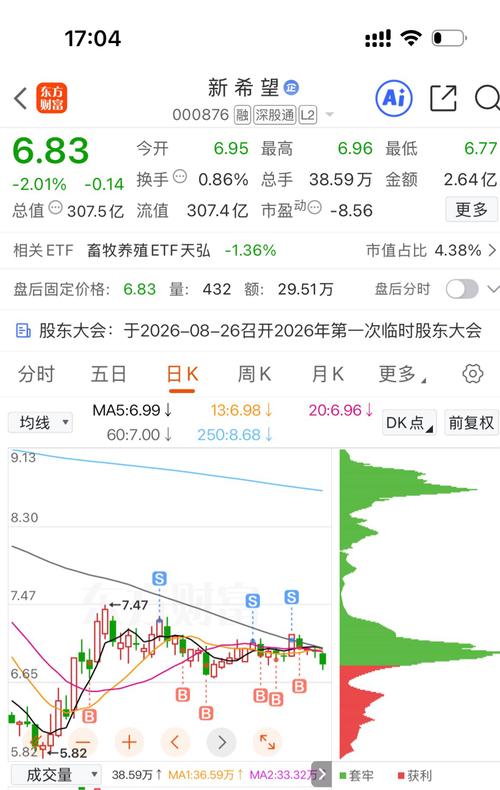Expand the K-line chart to fullscreen
The image size is (500, 790).
point(267,742)
